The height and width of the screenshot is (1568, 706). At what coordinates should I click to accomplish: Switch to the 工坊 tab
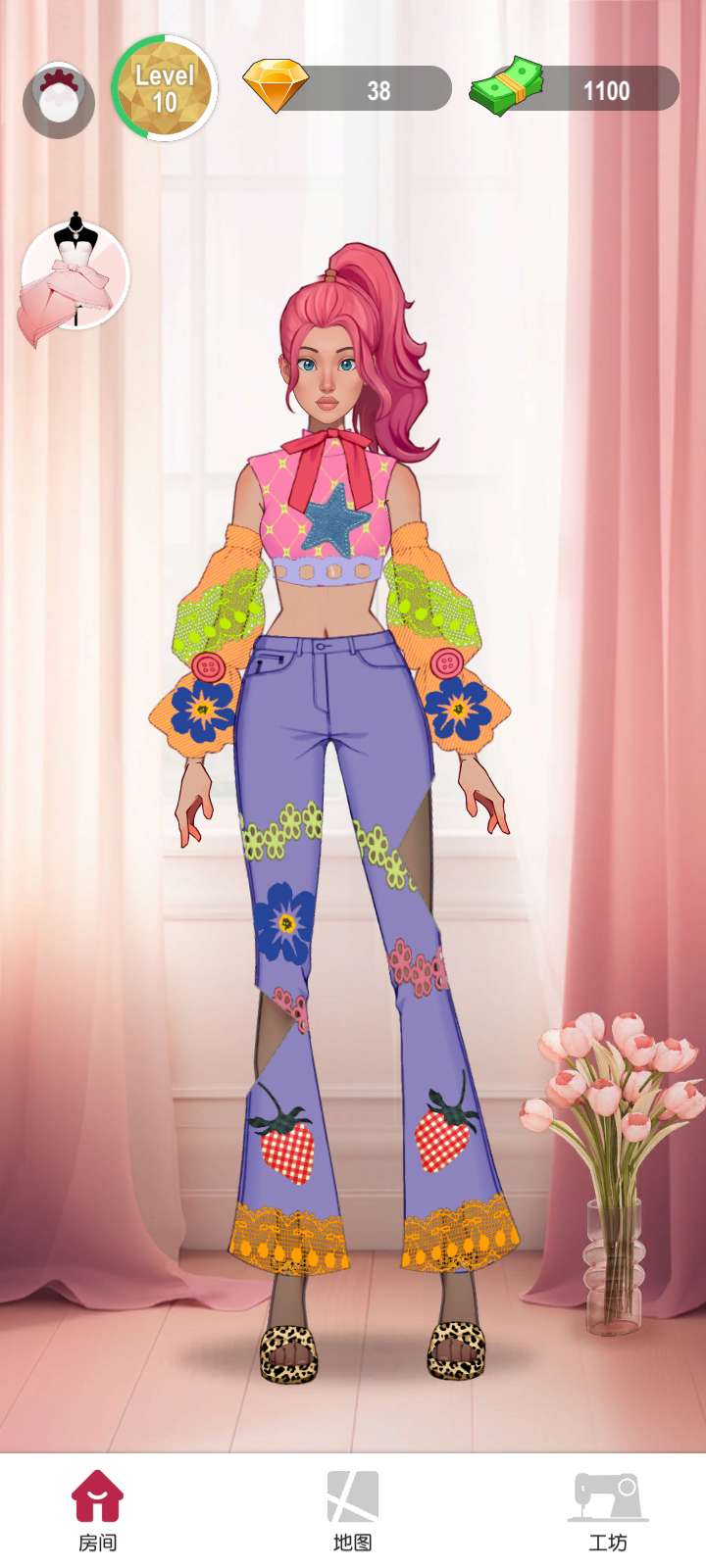pyautogui.click(x=608, y=1510)
